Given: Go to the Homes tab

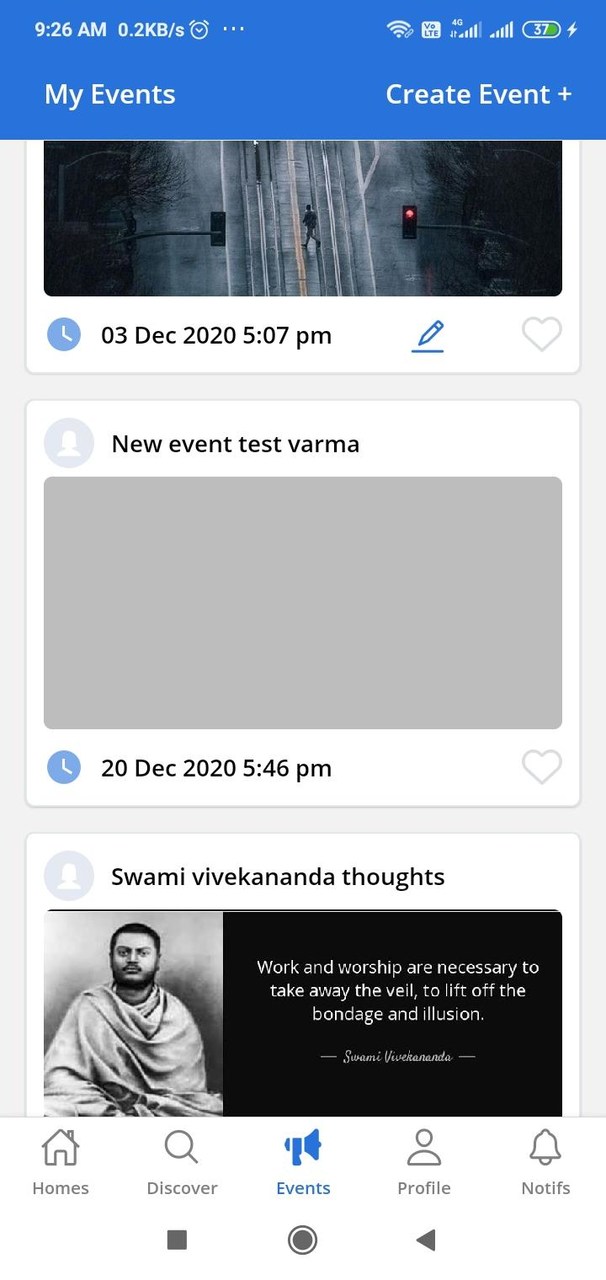Looking at the screenshot, I should [60, 1162].
